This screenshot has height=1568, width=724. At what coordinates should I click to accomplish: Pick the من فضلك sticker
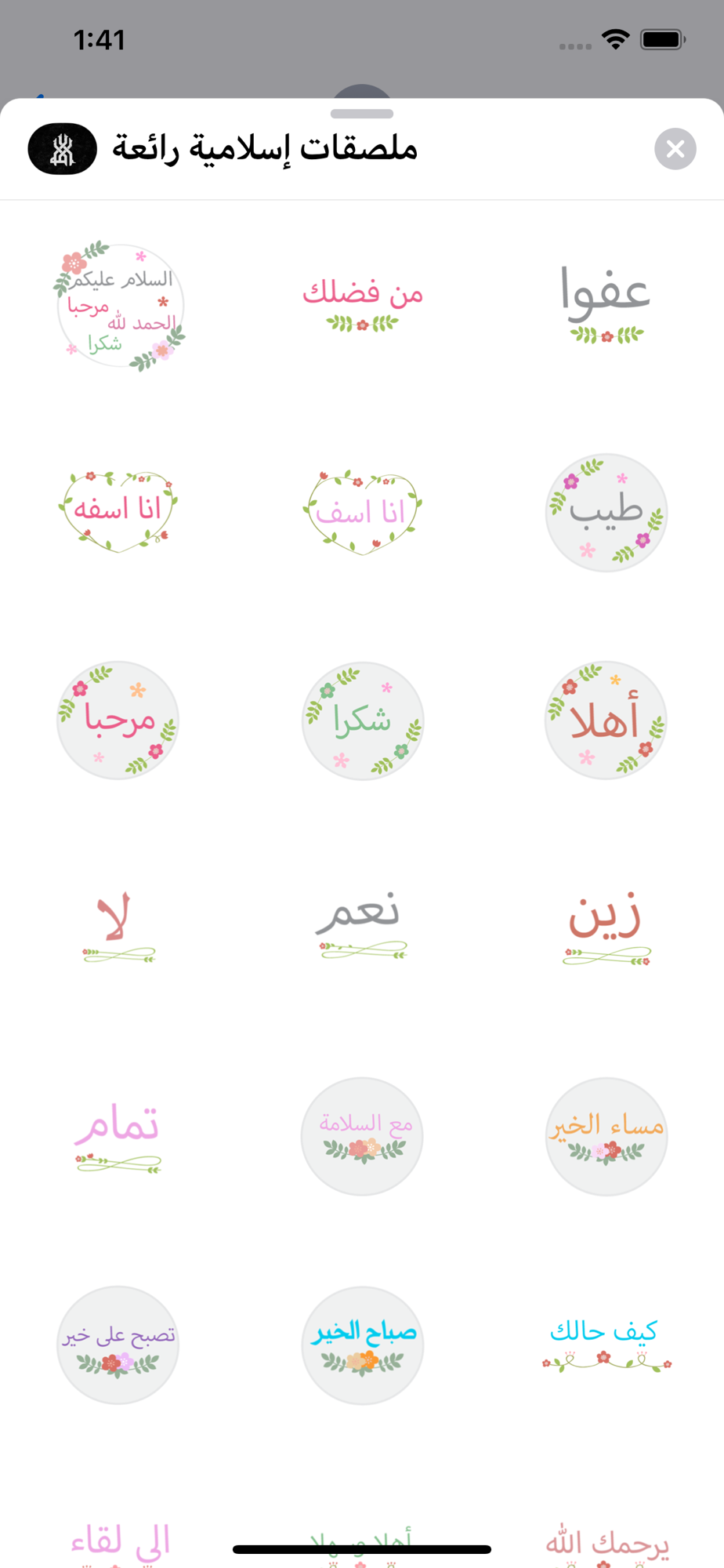click(x=362, y=303)
